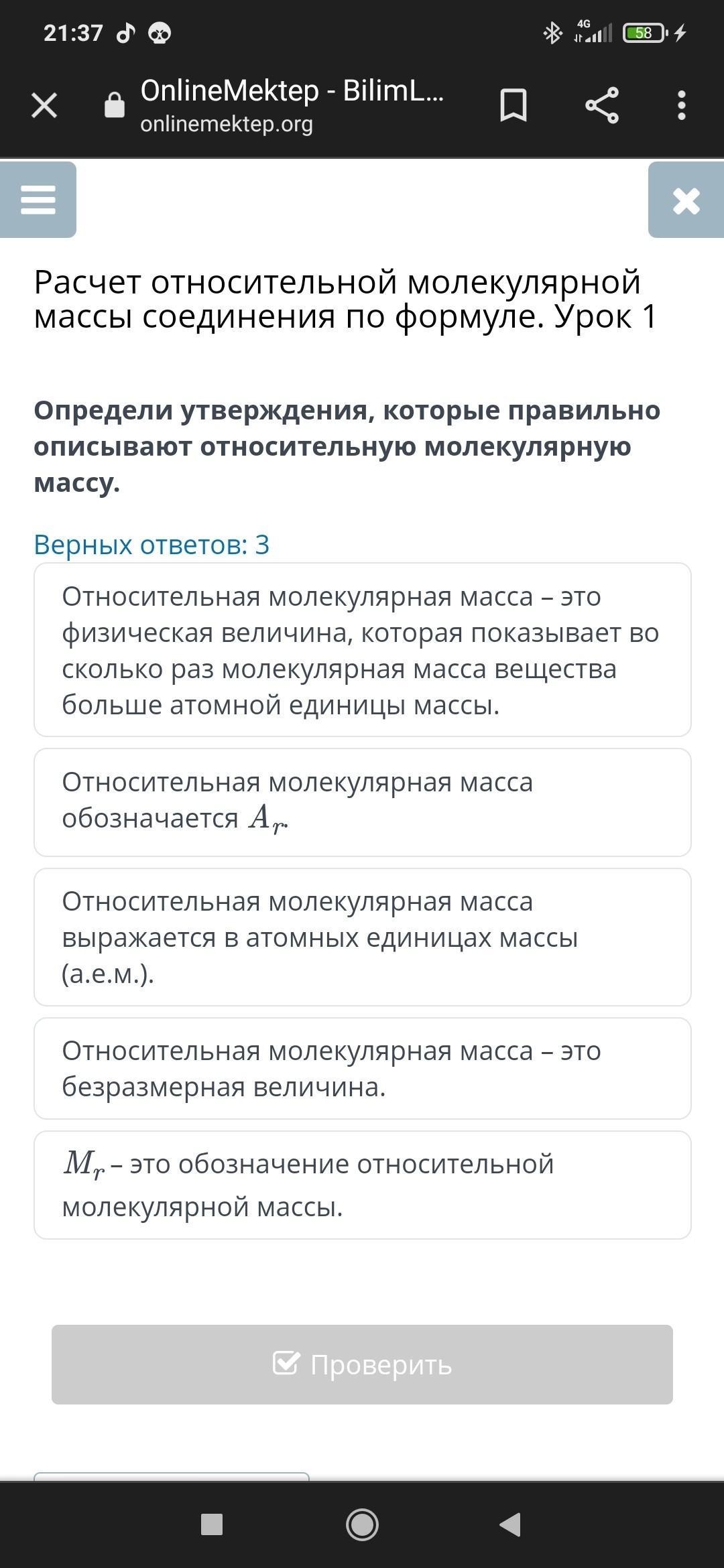
Task: Select the answer about физическая величина
Action: tap(362, 650)
